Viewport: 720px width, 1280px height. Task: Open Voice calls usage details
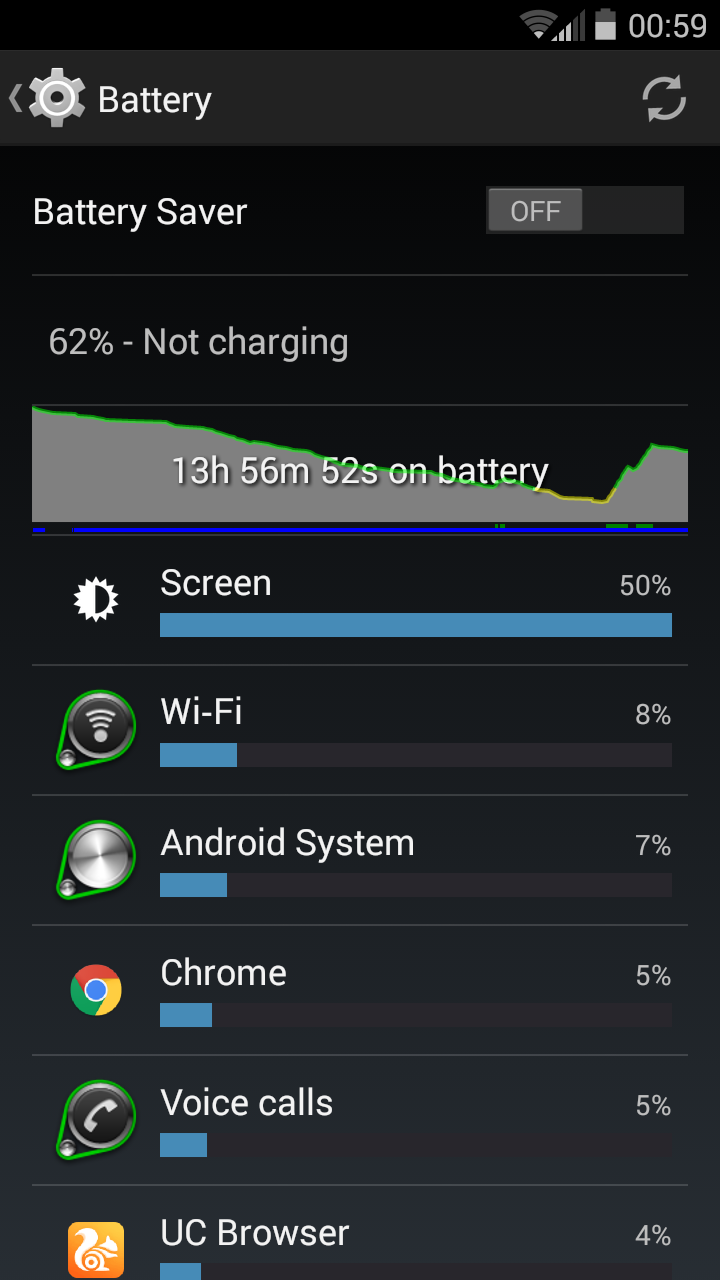pos(360,1120)
